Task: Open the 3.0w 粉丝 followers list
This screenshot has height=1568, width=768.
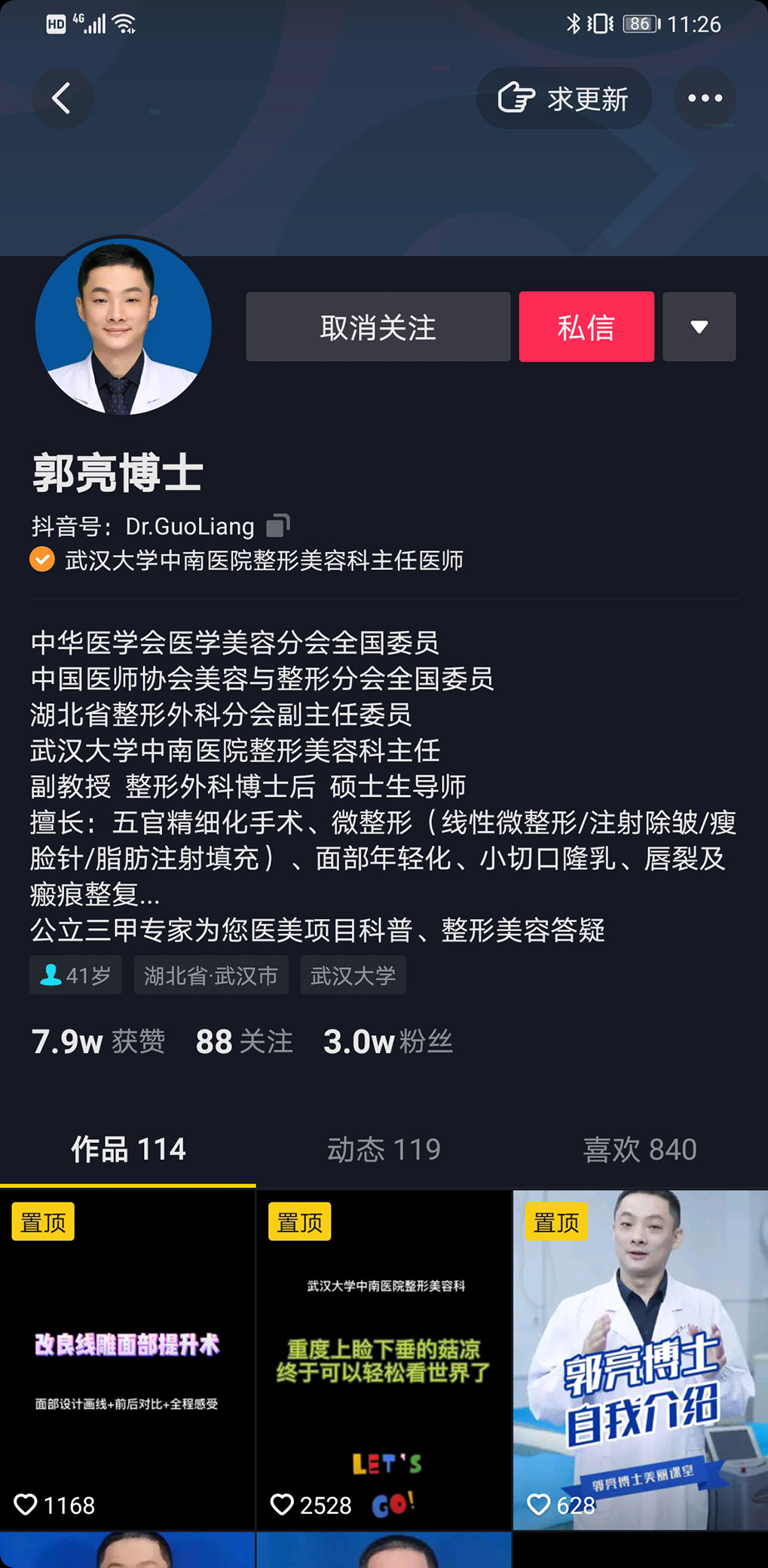Action: click(387, 1042)
